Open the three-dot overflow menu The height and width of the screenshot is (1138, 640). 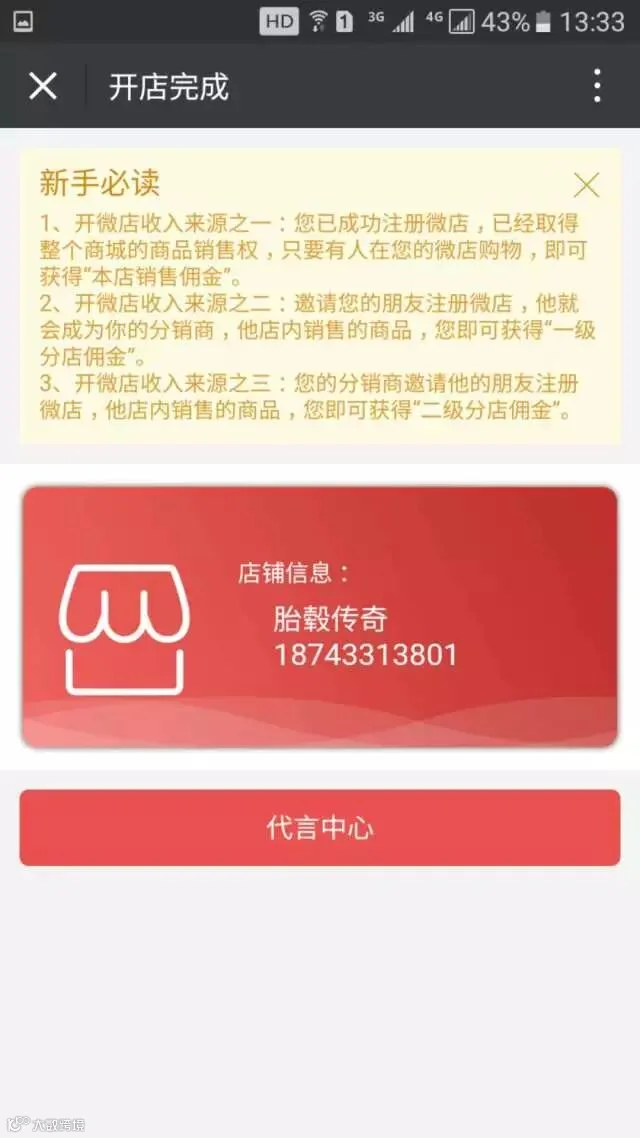click(x=596, y=86)
